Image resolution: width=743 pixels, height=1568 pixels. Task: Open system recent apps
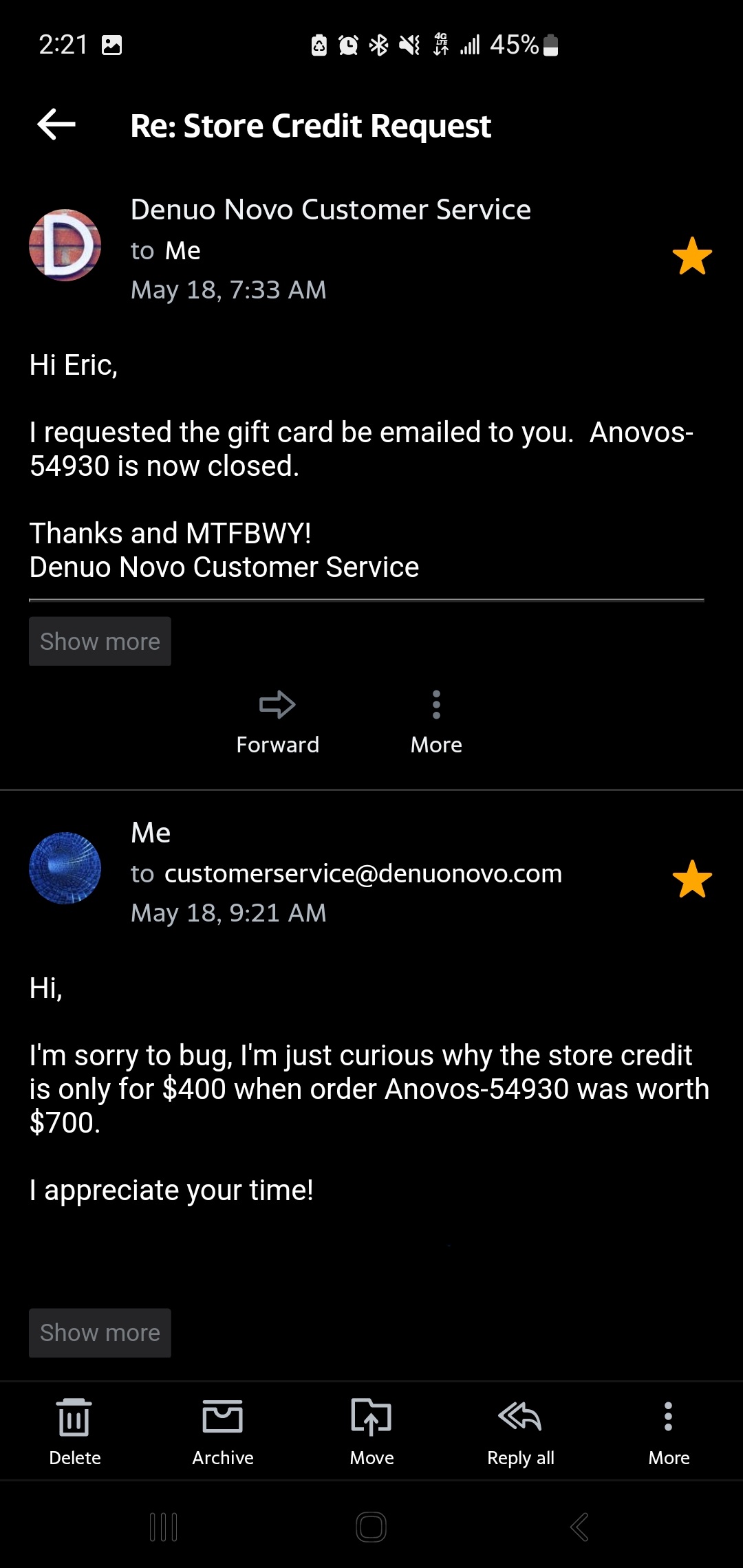164,1527
